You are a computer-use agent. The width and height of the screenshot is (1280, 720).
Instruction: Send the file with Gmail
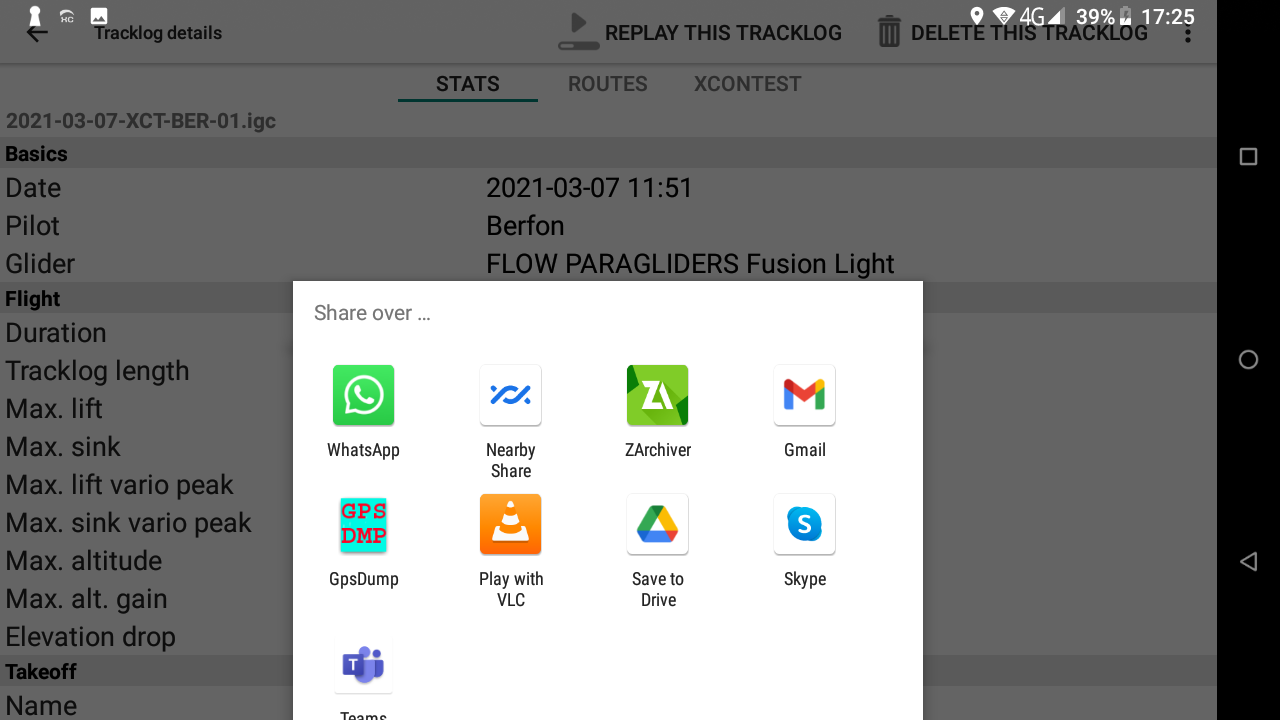point(804,411)
